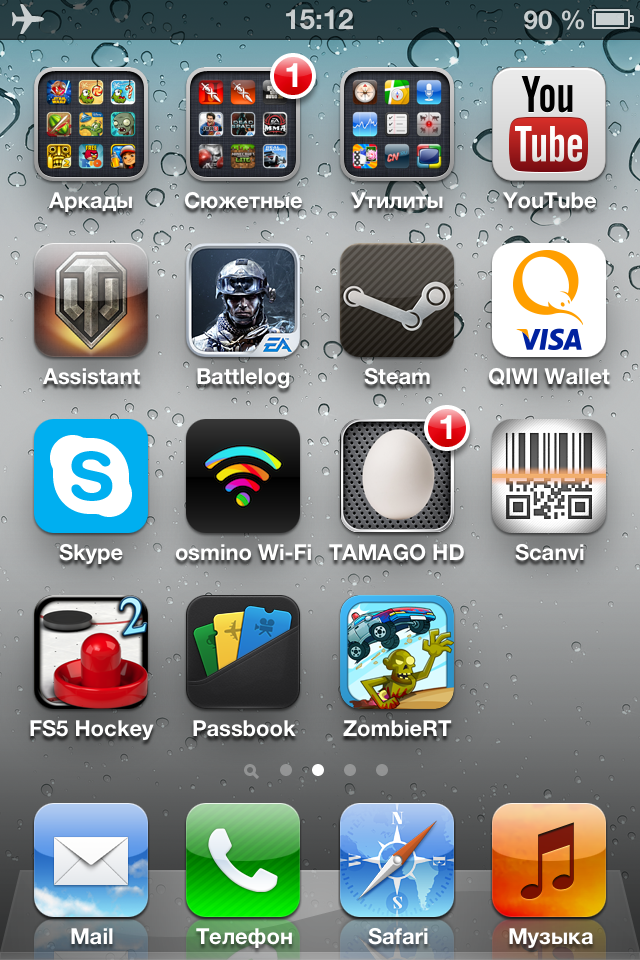This screenshot has height=960, width=640.
Task: Open the Assistant app
Action: pos(91,300)
